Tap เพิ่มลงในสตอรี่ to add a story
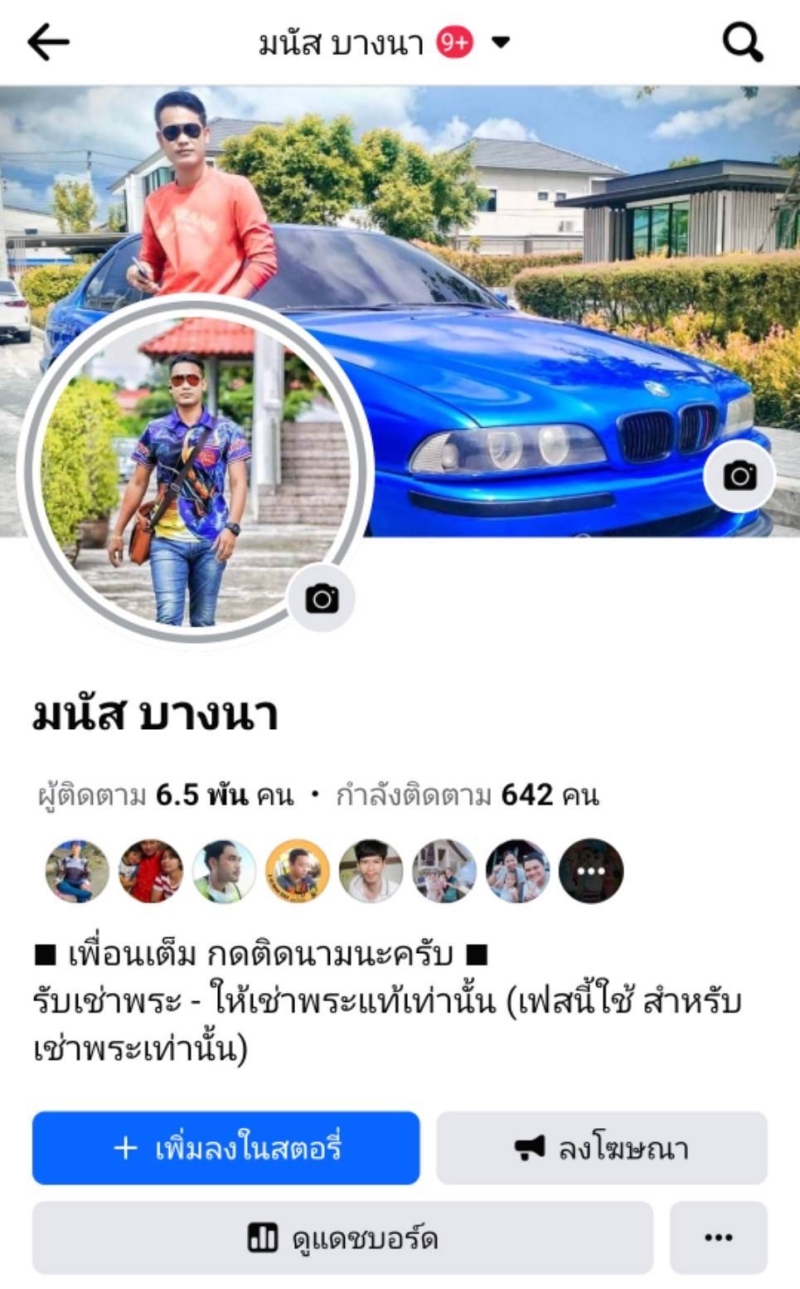The width and height of the screenshot is (800, 1289). point(226,1148)
